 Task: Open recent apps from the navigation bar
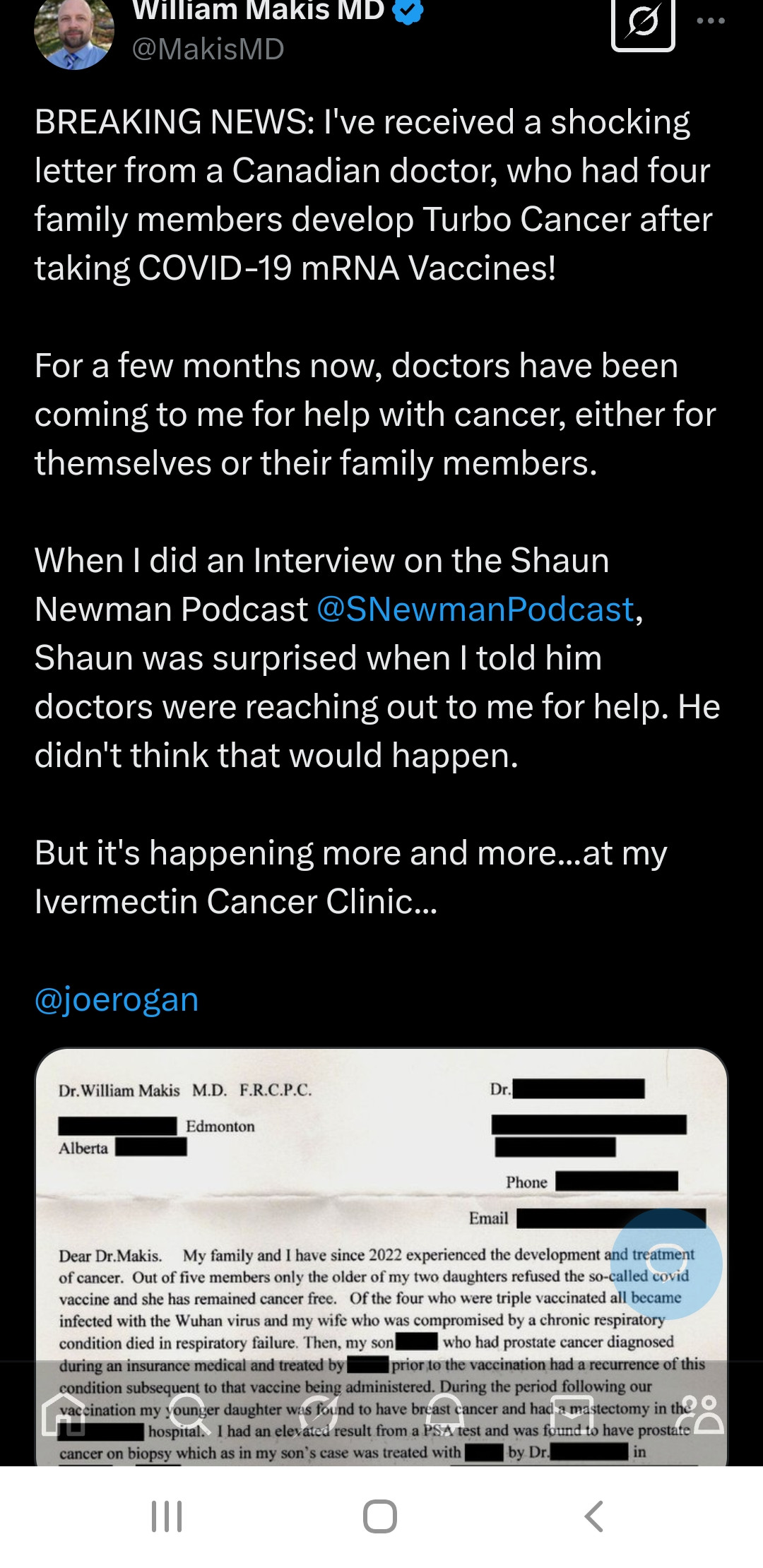click(167, 1516)
